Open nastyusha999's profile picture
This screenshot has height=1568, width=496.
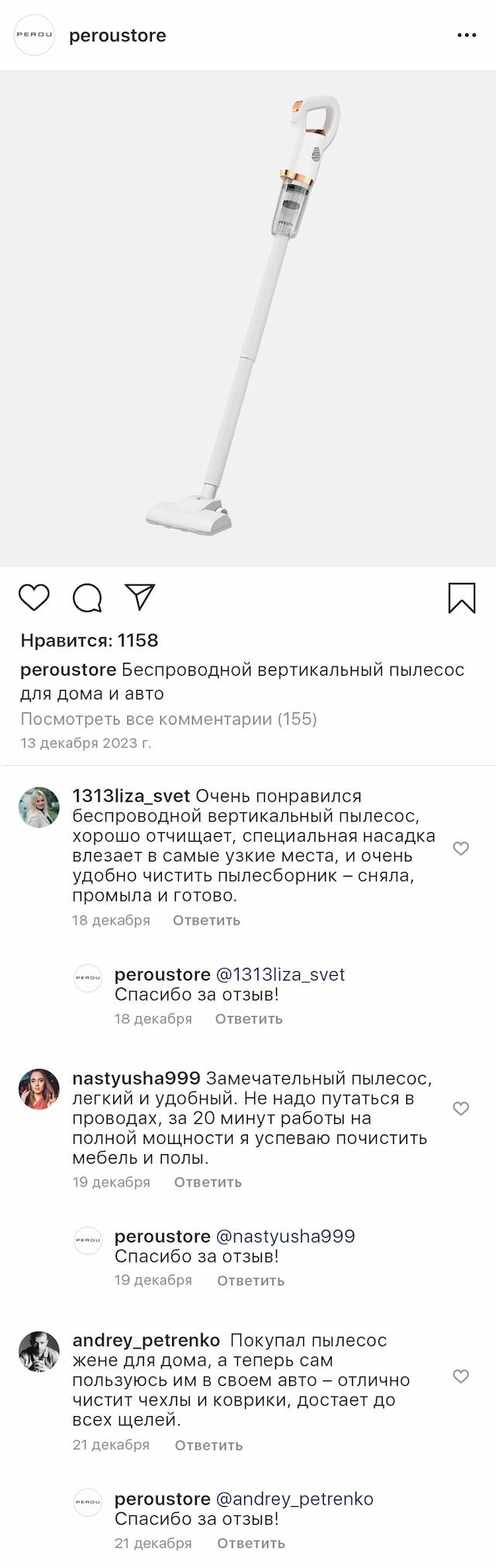[x=39, y=1089]
